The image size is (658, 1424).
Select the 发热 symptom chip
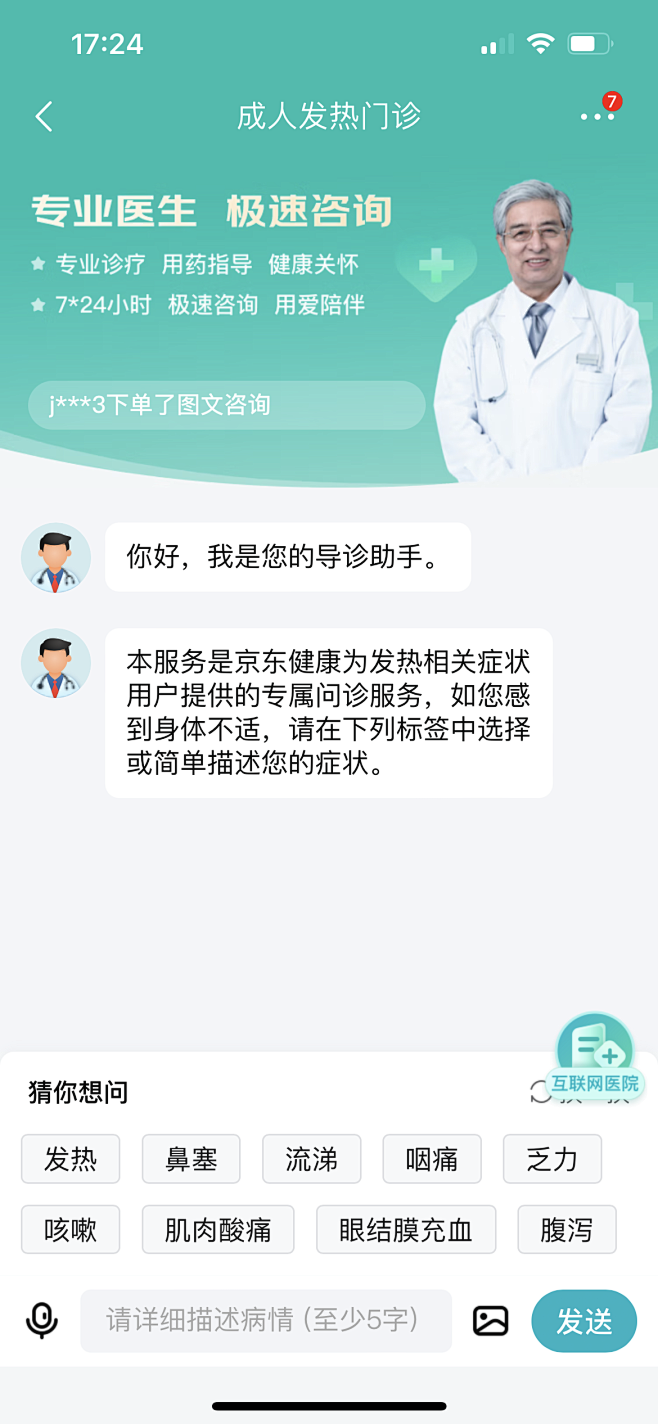(70, 1159)
